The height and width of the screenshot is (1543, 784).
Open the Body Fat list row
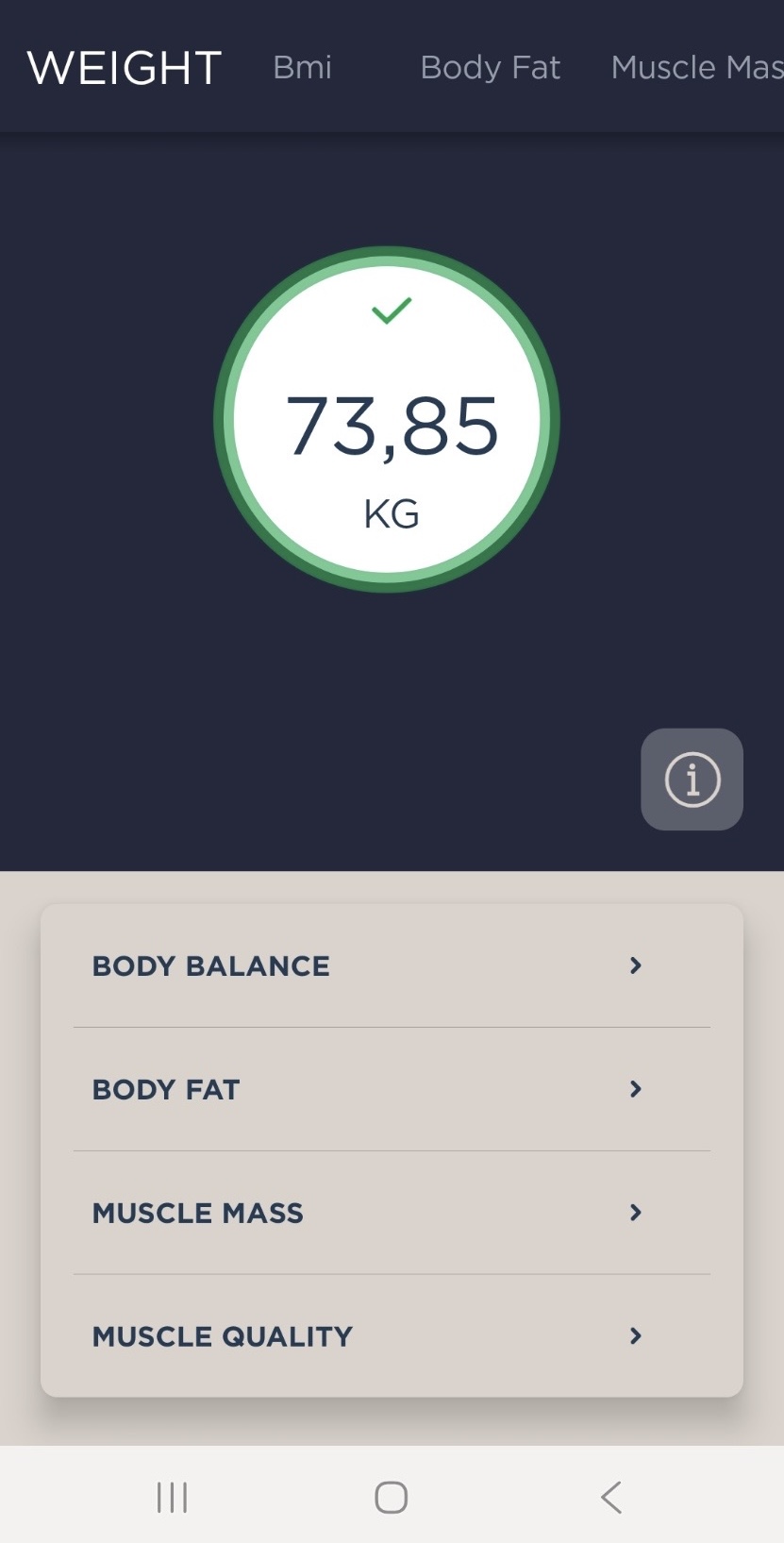(392, 1089)
